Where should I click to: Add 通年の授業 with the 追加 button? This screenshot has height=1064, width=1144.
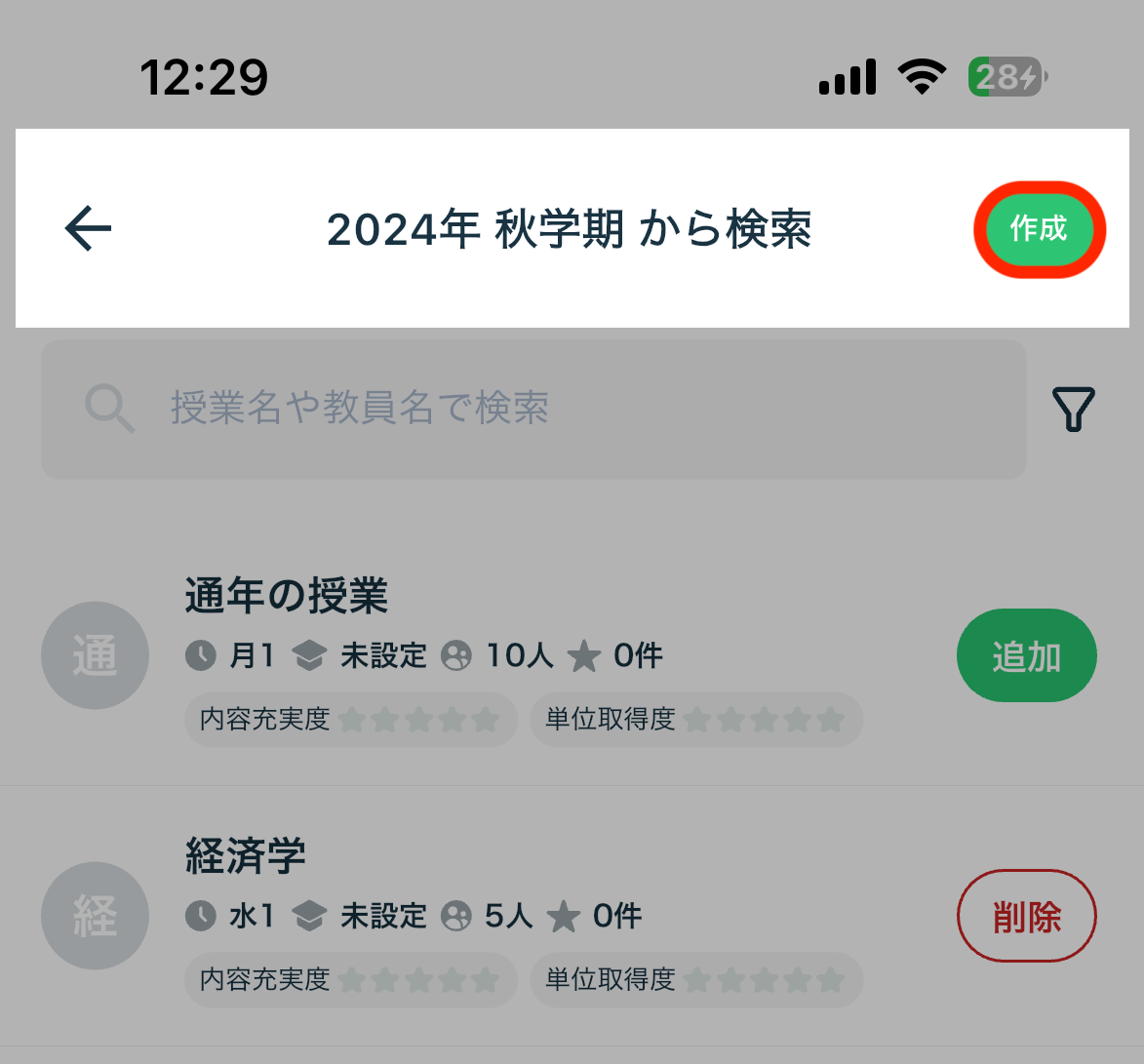tap(1026, 656)
